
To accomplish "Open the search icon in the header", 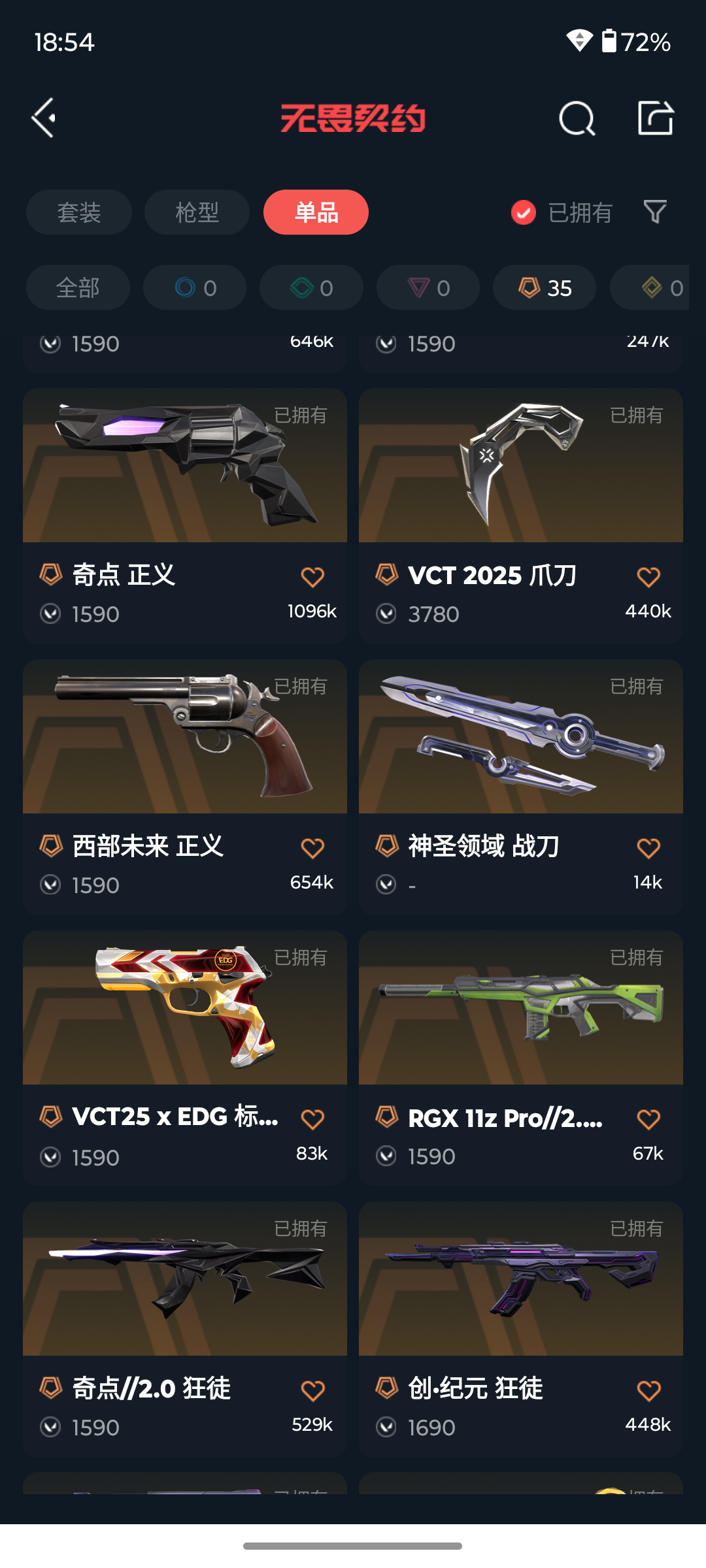I will tap(577, 118).
